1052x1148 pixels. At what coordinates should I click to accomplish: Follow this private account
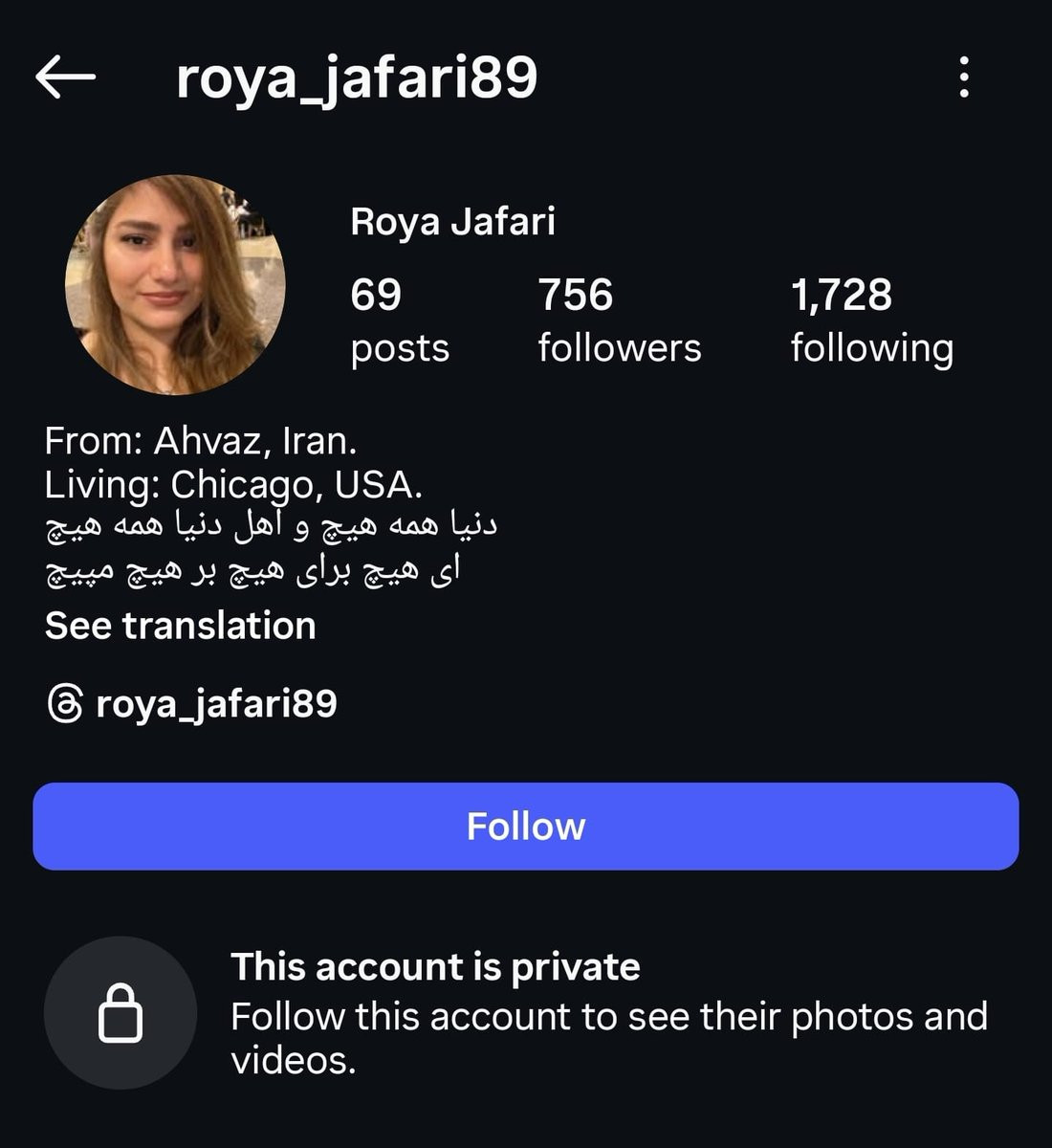click(526, 827)
